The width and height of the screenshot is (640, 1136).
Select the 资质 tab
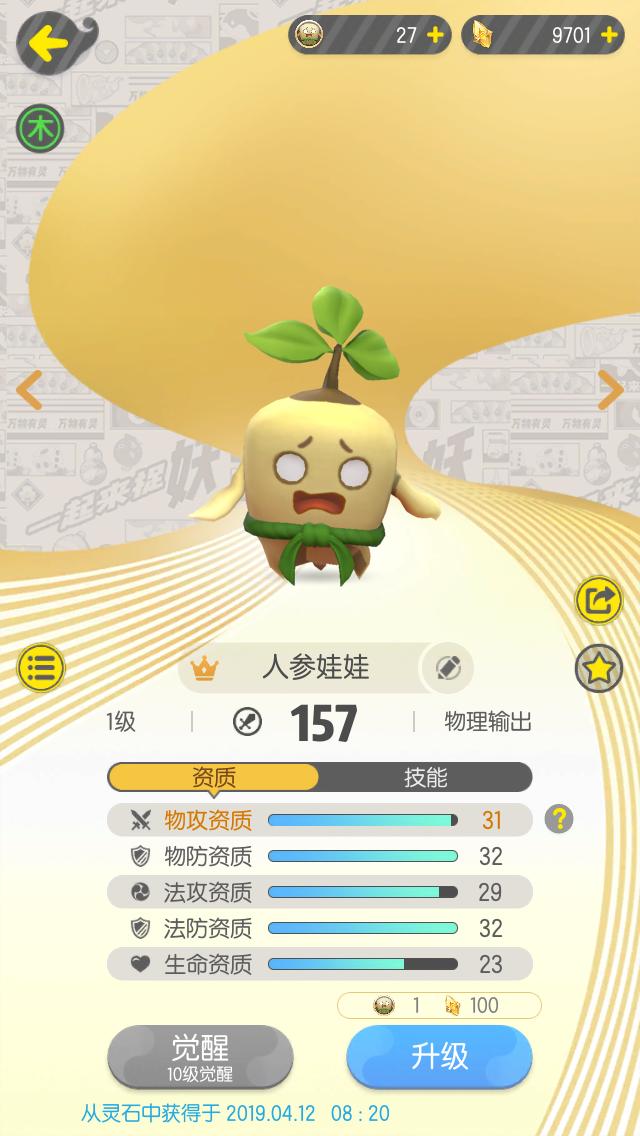[x=214, y=777]
